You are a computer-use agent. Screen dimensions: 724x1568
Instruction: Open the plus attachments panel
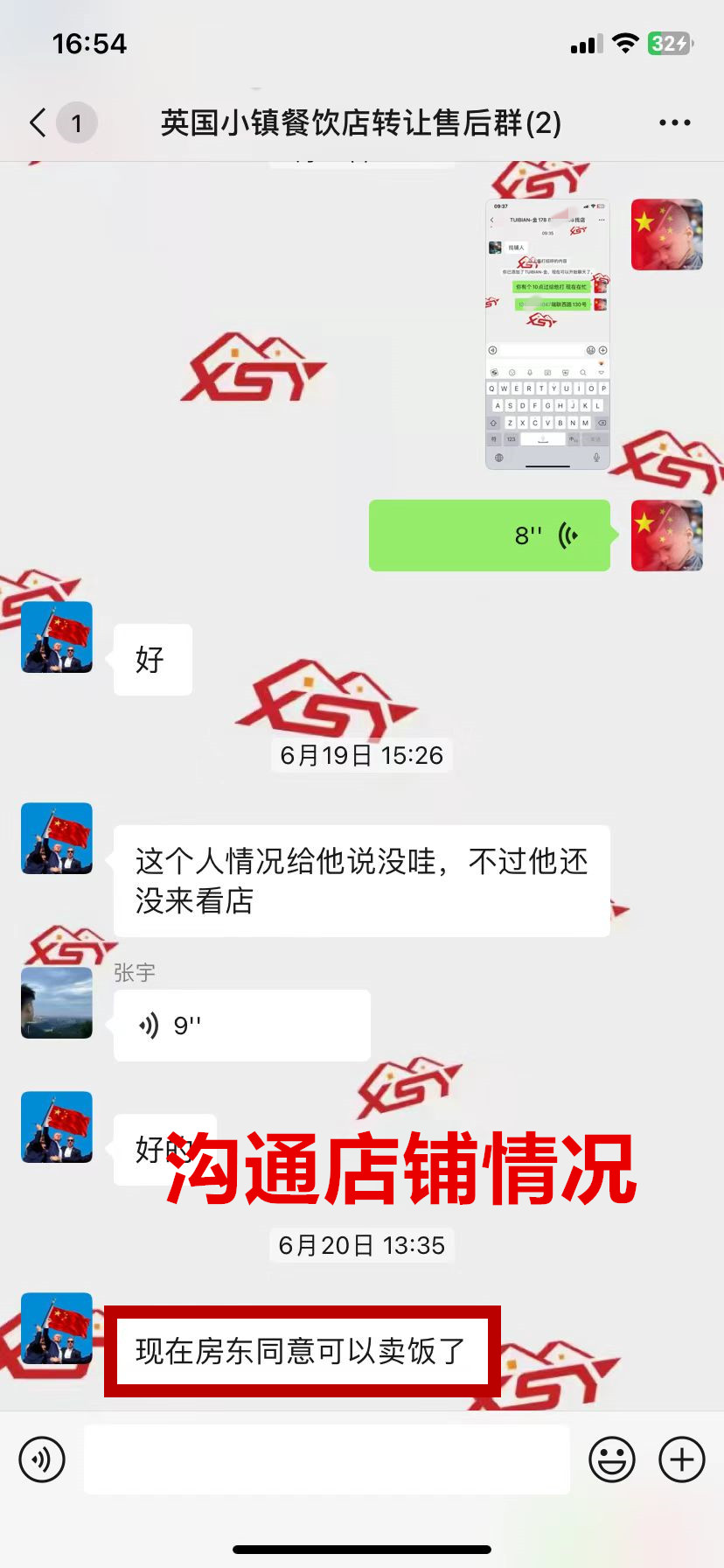point(682,1459)
